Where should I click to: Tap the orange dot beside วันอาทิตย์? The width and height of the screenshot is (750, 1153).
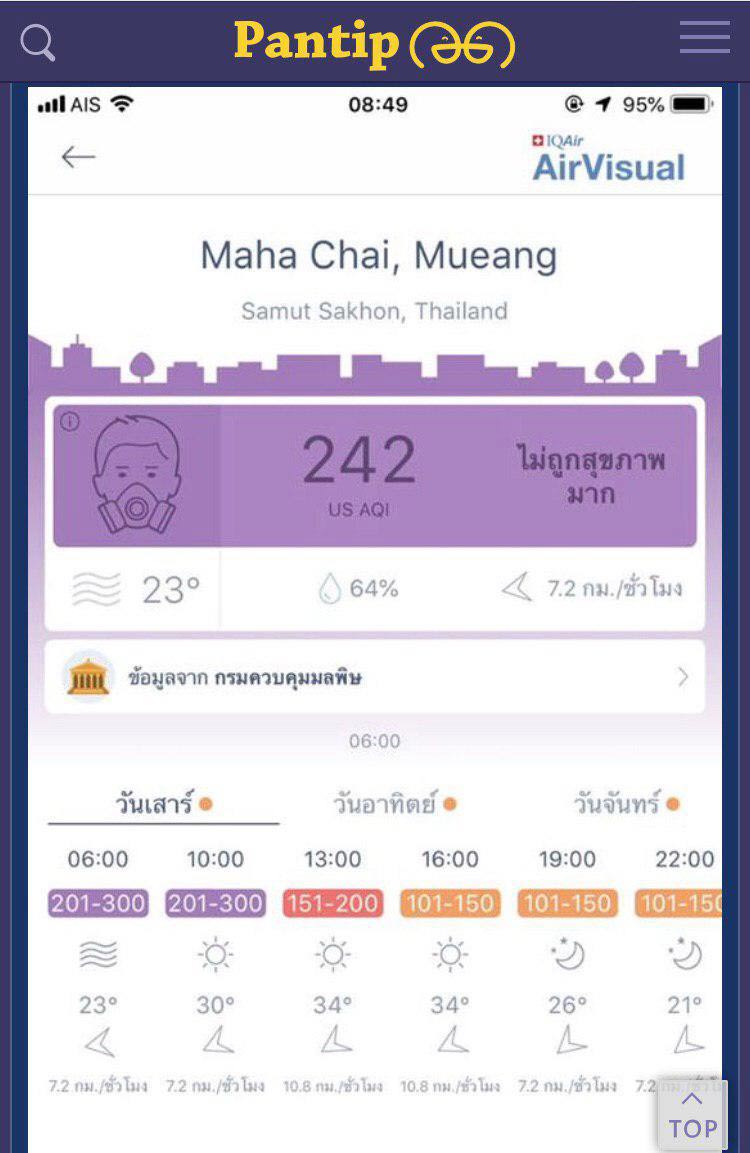[449, 802]
